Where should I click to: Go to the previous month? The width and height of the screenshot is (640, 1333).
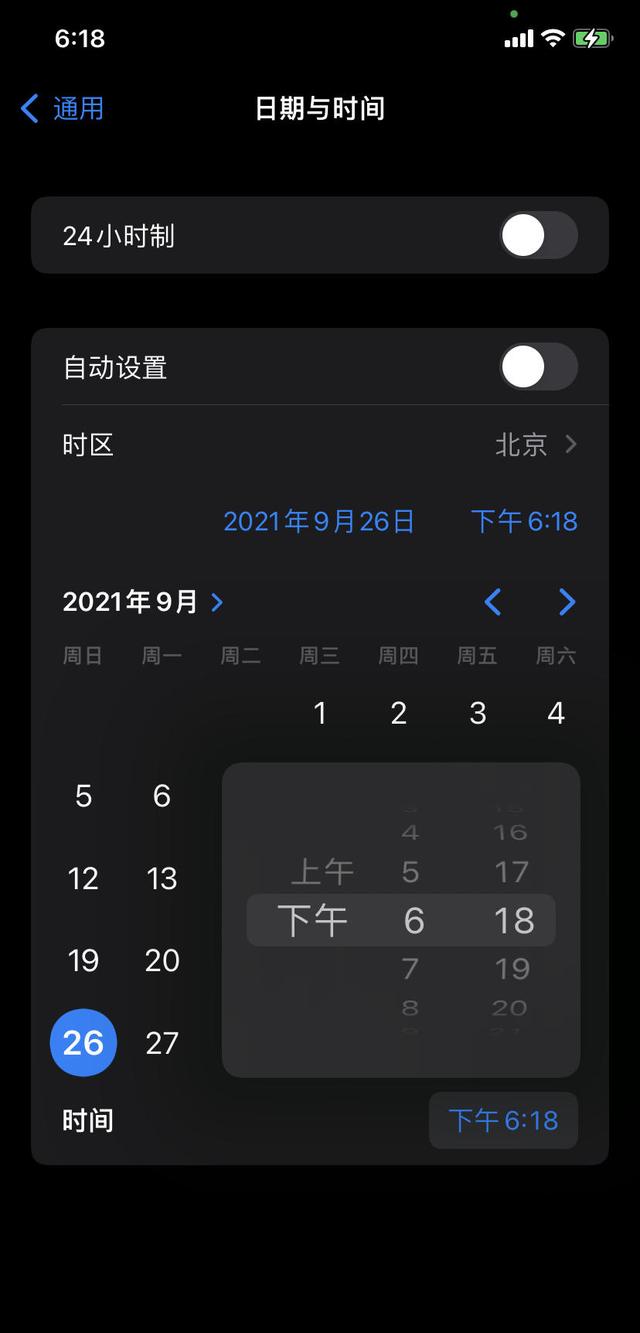[x=492, y=602]
